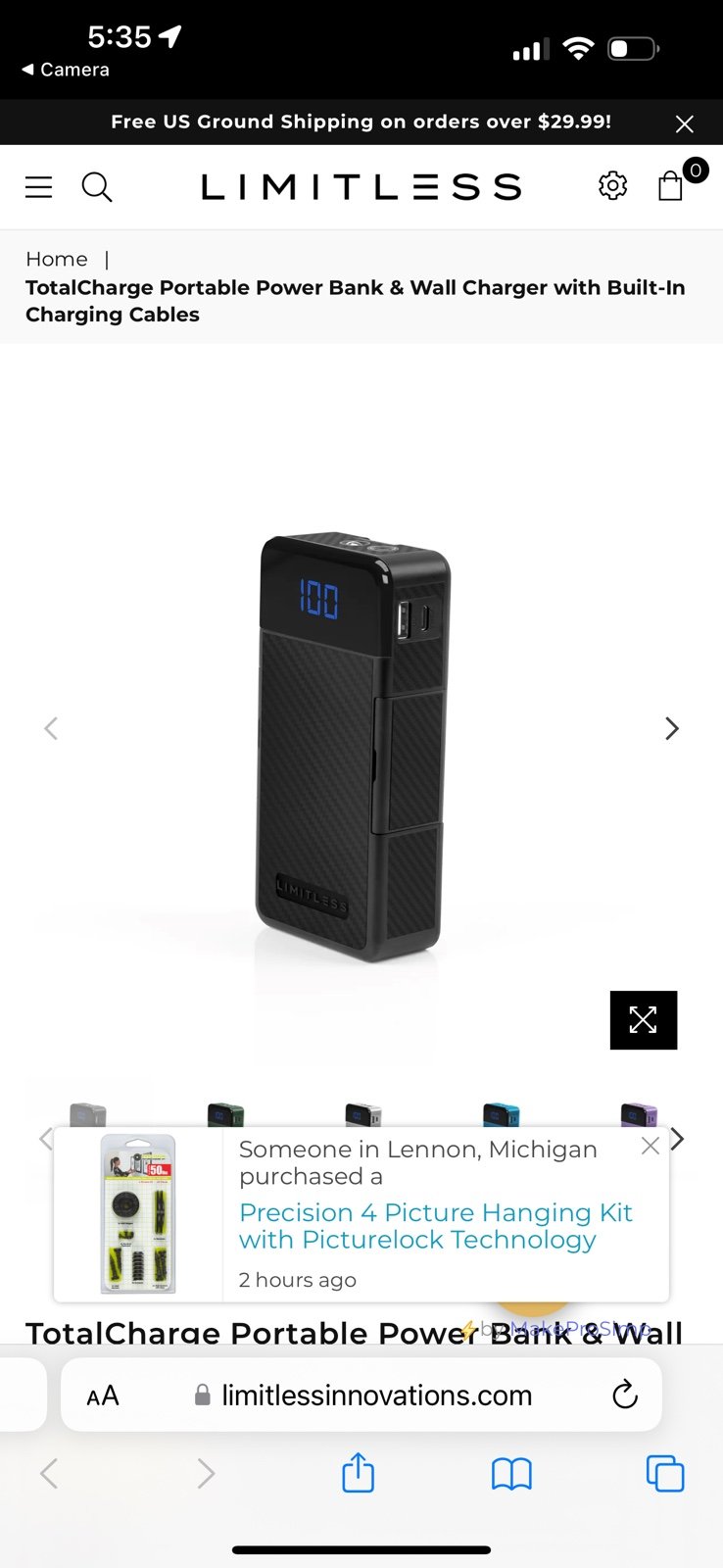This screenshot has width=723, height=1568.
Task: Open site search magnifier
Action: coord(96,186)
